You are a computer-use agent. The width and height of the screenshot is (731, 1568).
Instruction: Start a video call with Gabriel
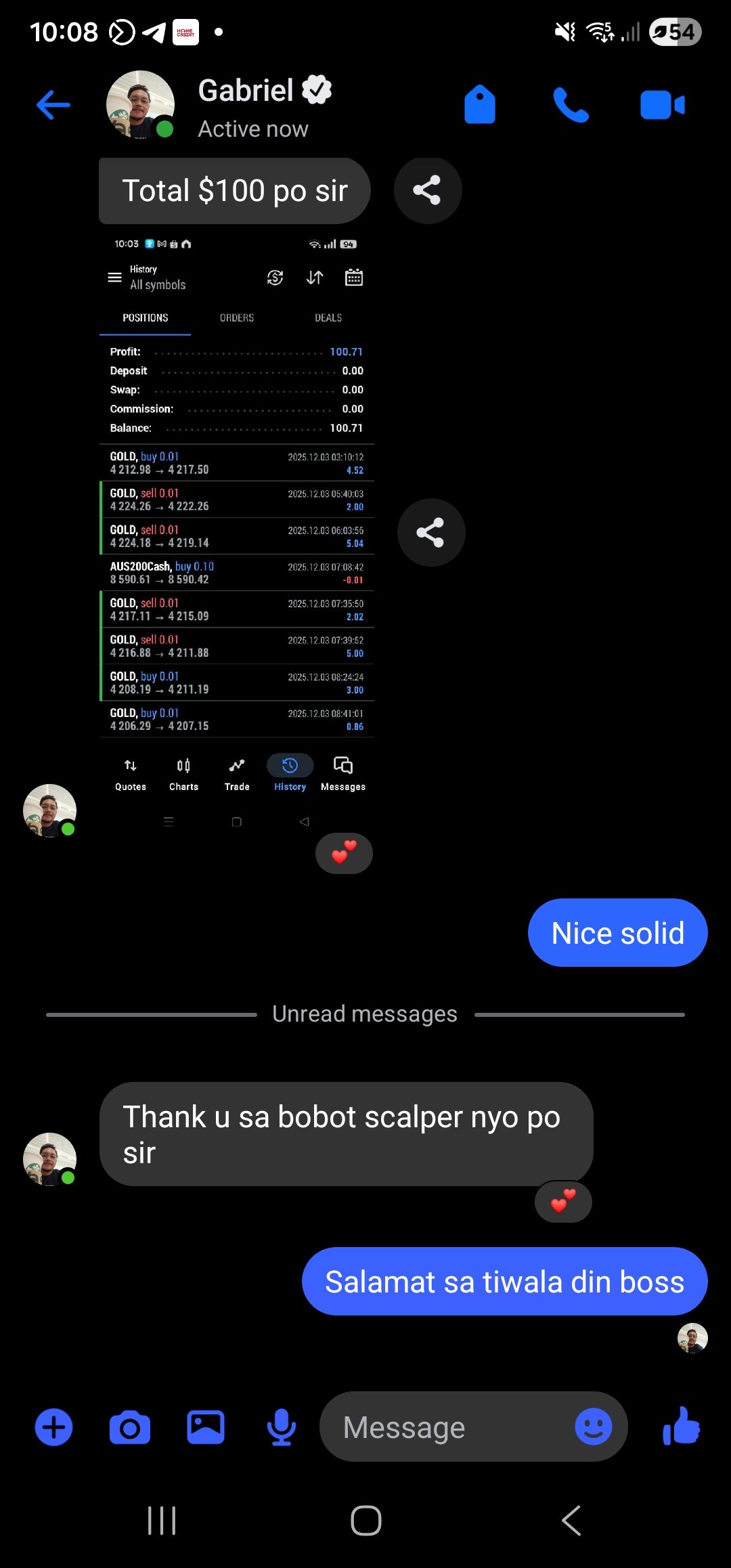[x=662, y=105]
